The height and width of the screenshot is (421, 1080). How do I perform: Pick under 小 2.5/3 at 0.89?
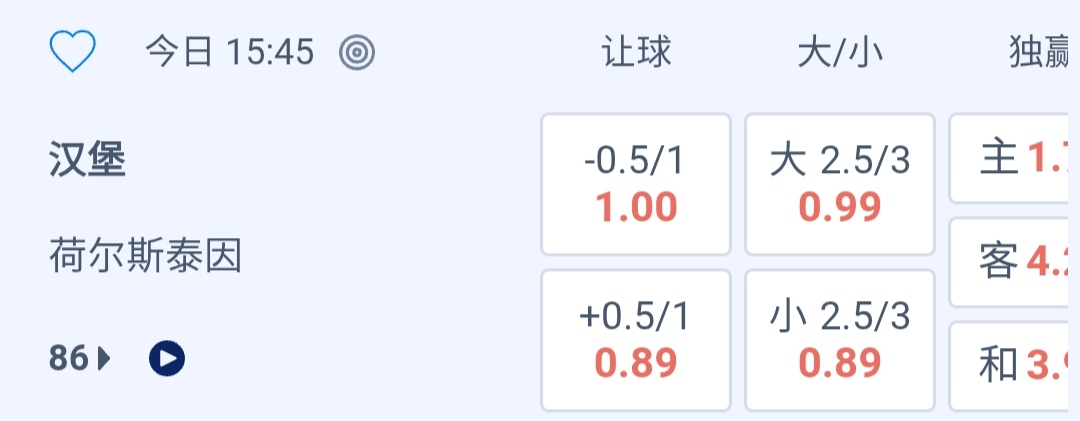tap(840, 340)
